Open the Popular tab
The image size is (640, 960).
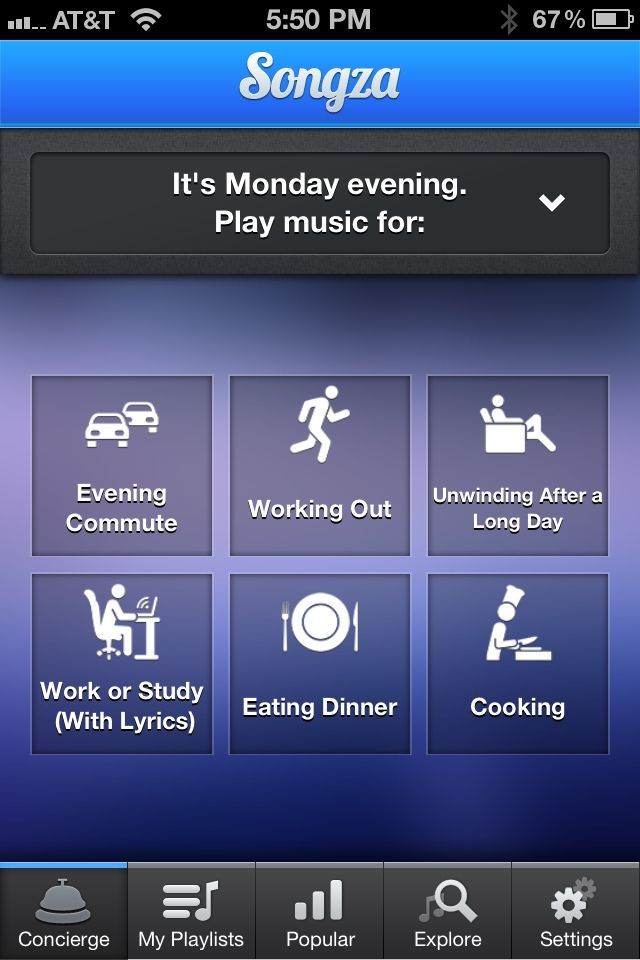coord(320,912)
